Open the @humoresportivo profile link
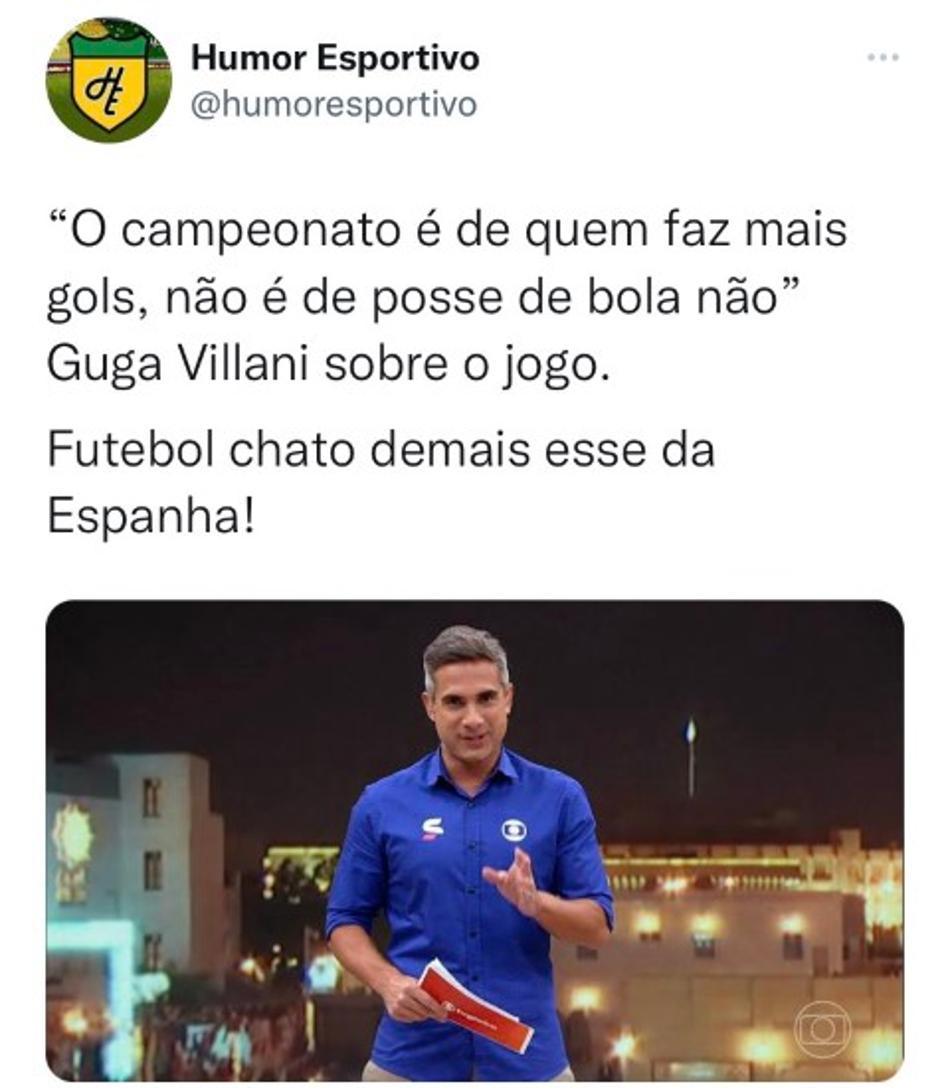Viewport: 950px width, 1088px height. [333, 104]
